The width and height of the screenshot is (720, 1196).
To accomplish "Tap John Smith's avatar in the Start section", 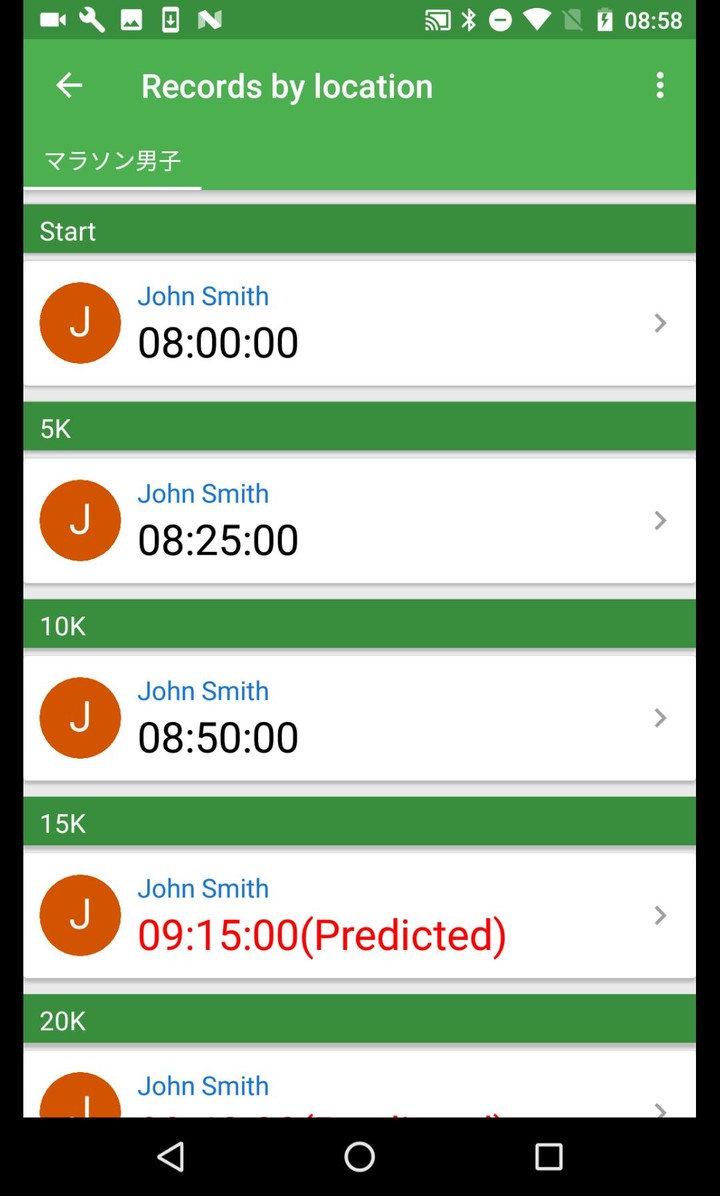I will (x=80, y=322).
